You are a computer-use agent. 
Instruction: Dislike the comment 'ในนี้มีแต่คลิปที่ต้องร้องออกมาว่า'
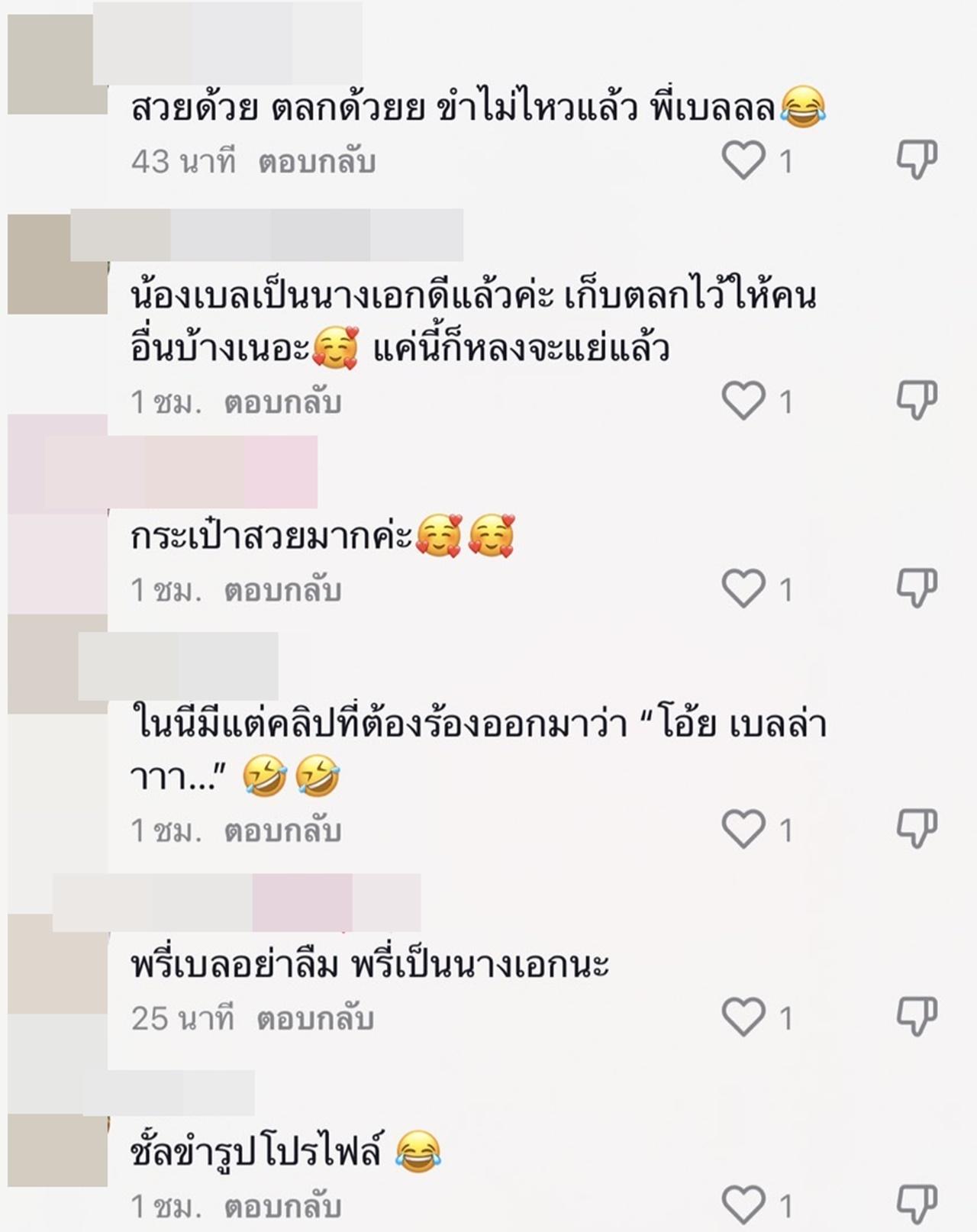(916, 829)
